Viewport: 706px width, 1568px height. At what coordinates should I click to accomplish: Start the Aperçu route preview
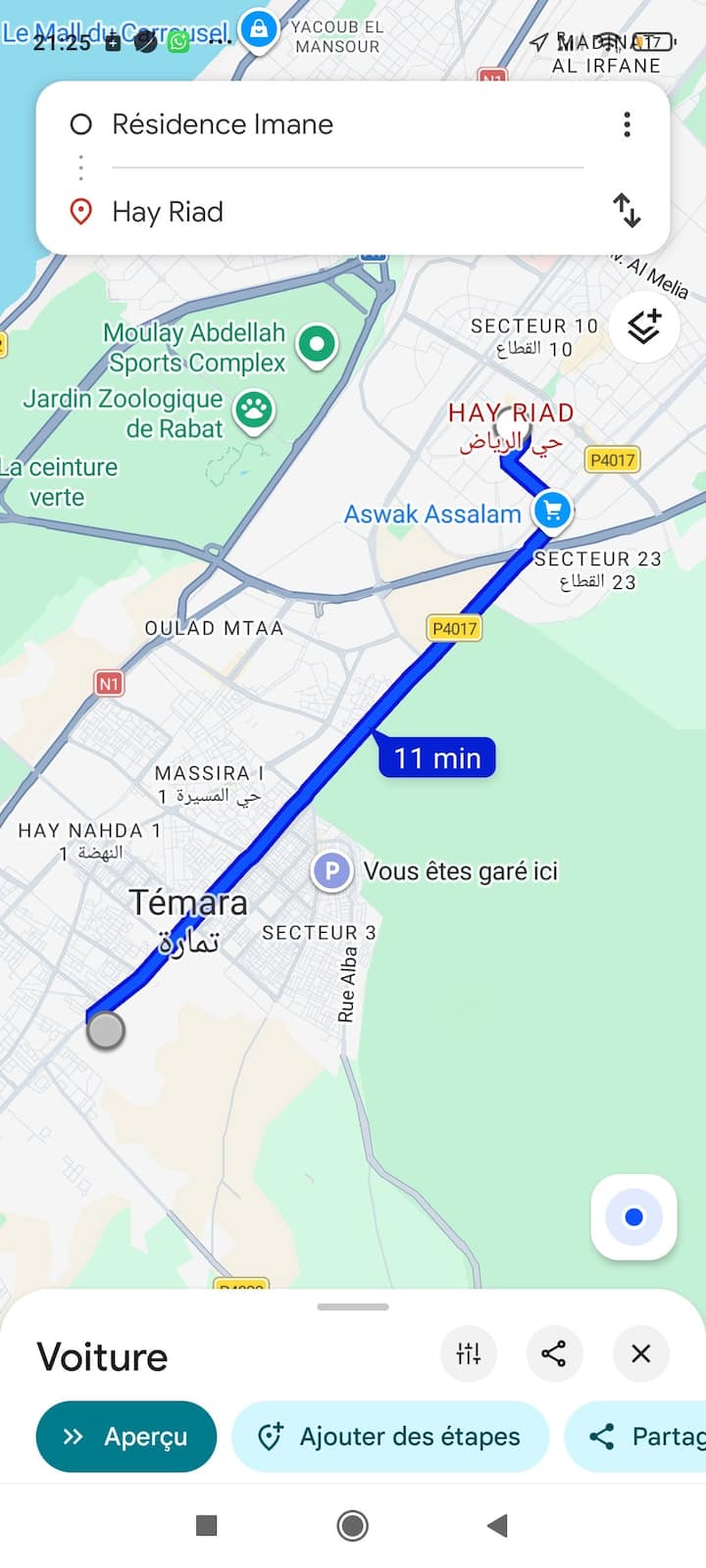pos(126,1437)
